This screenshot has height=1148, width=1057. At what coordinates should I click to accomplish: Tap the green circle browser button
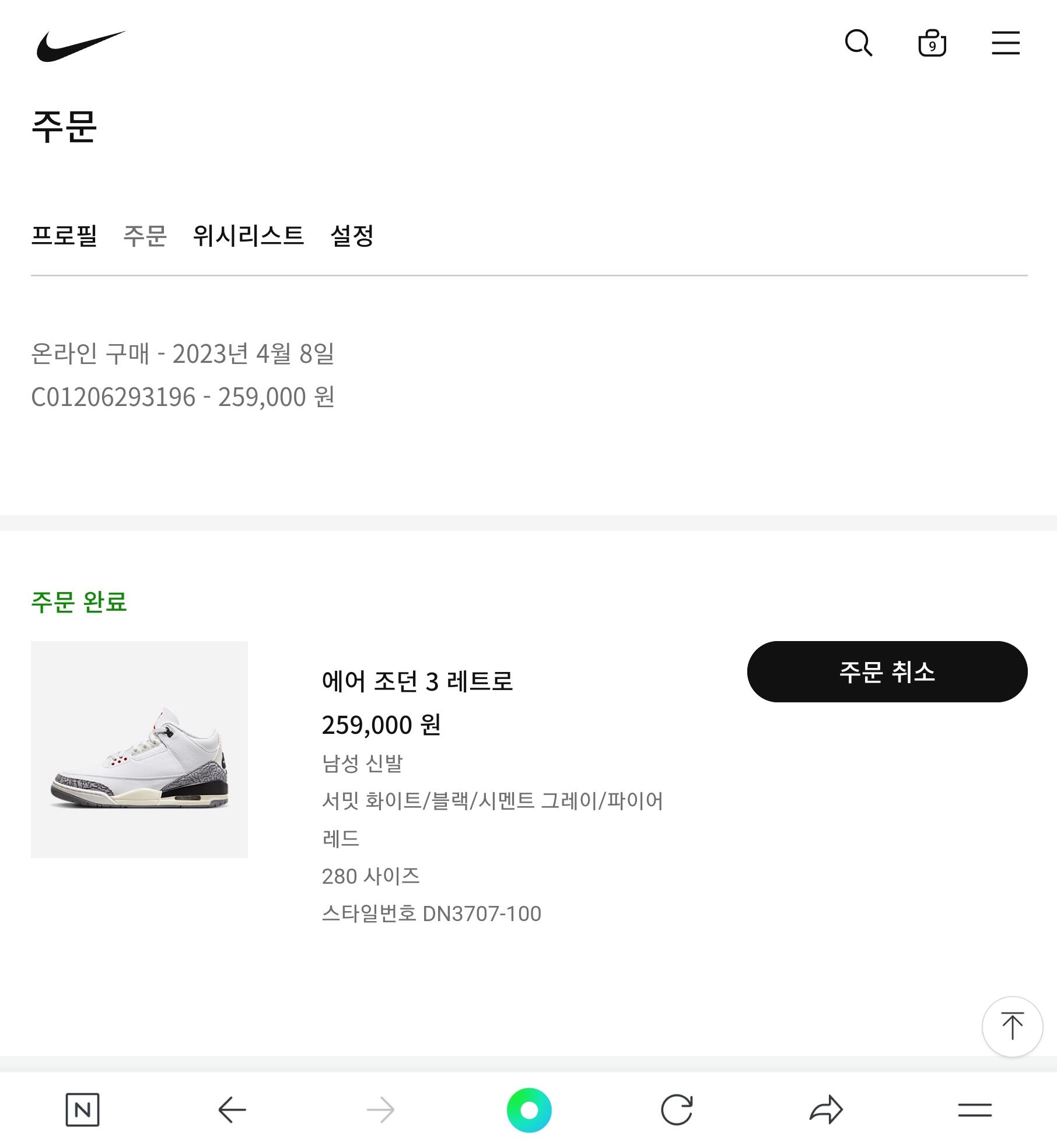529,1109
